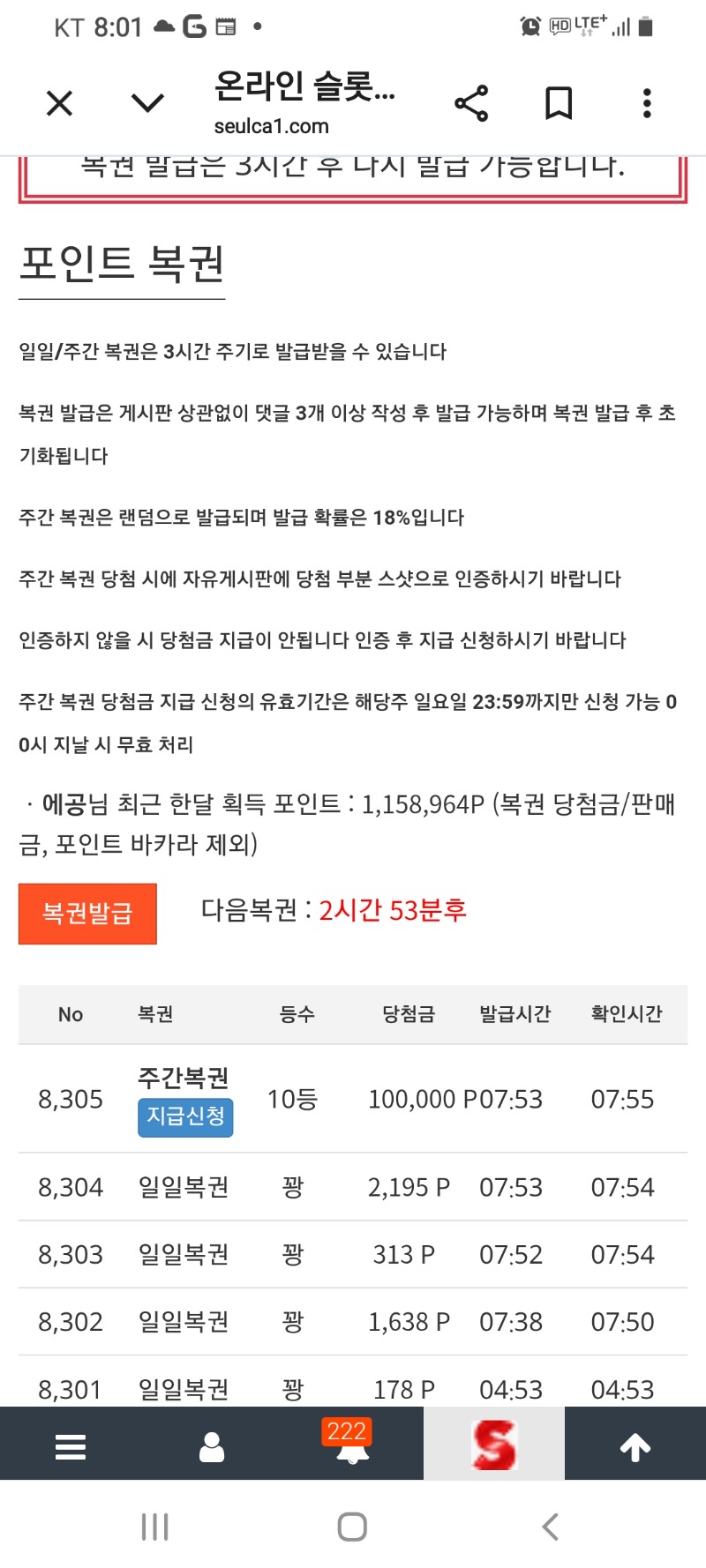706x1568 pixels.
Task: Go to the phone's home screen
Action: point(352,1527)
